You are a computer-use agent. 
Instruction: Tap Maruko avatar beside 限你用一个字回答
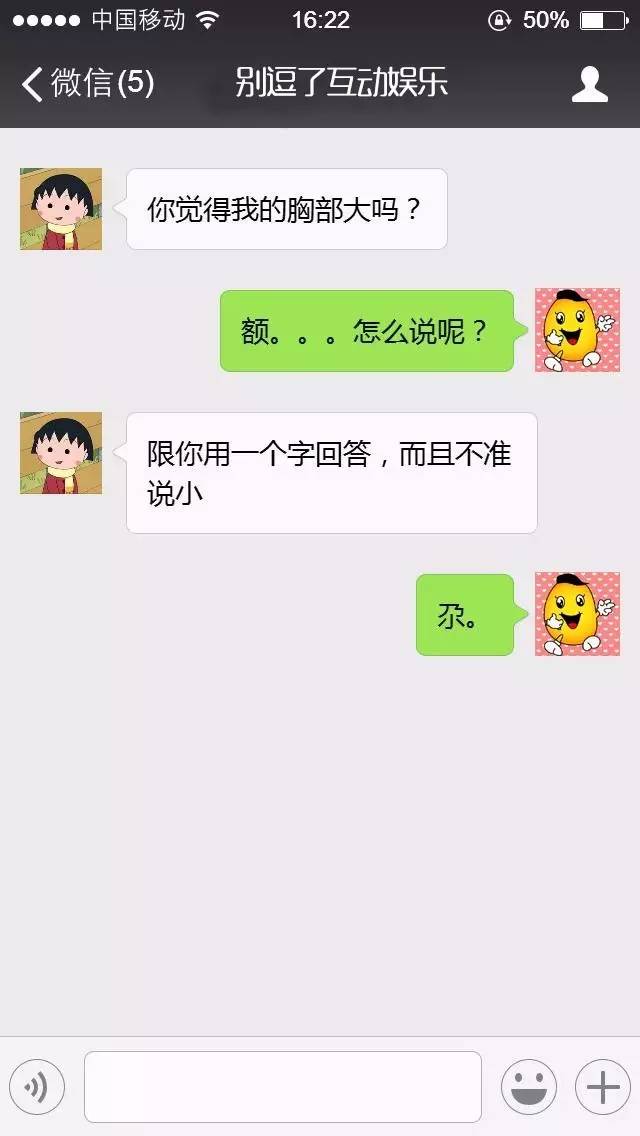coord(61,453)
